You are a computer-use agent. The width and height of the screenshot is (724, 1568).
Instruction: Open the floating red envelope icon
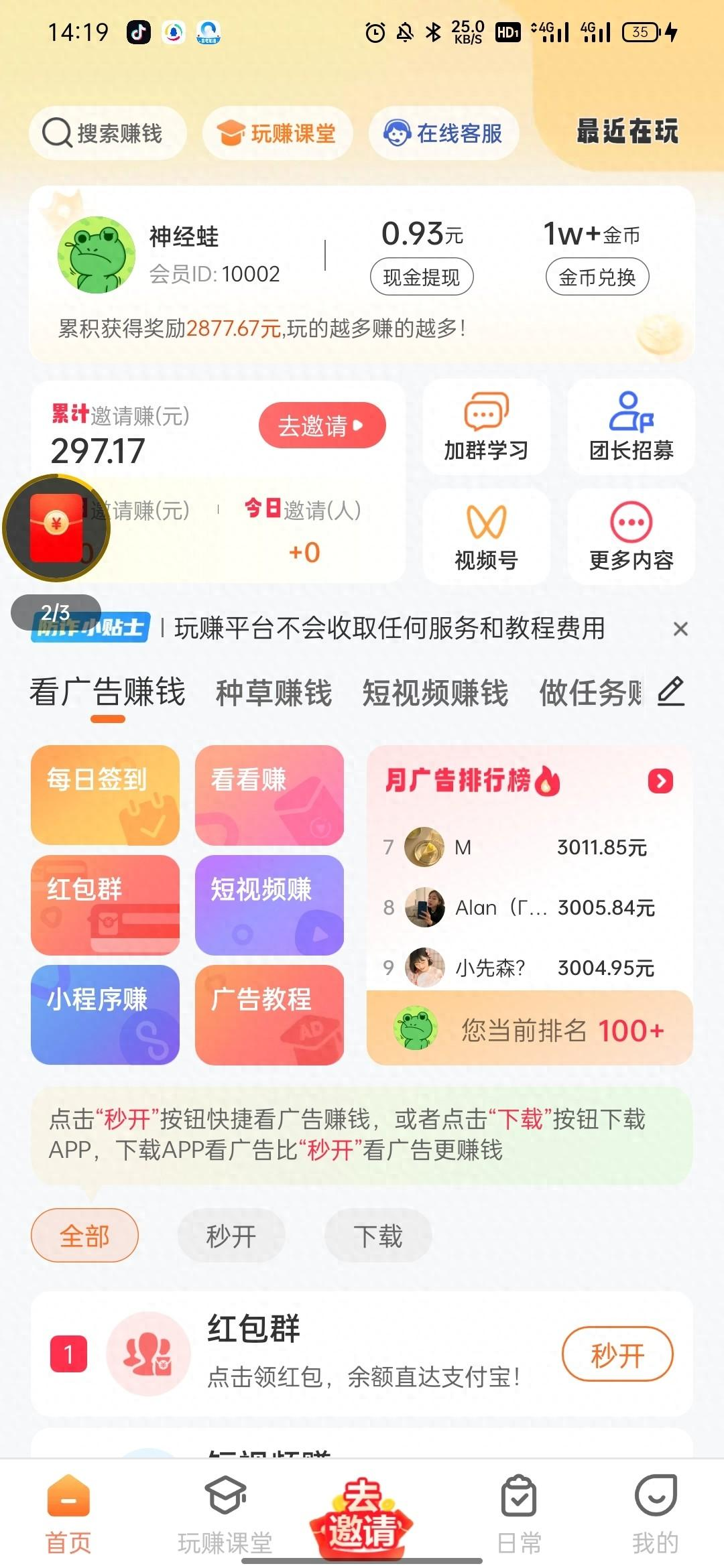pos(56,527)
